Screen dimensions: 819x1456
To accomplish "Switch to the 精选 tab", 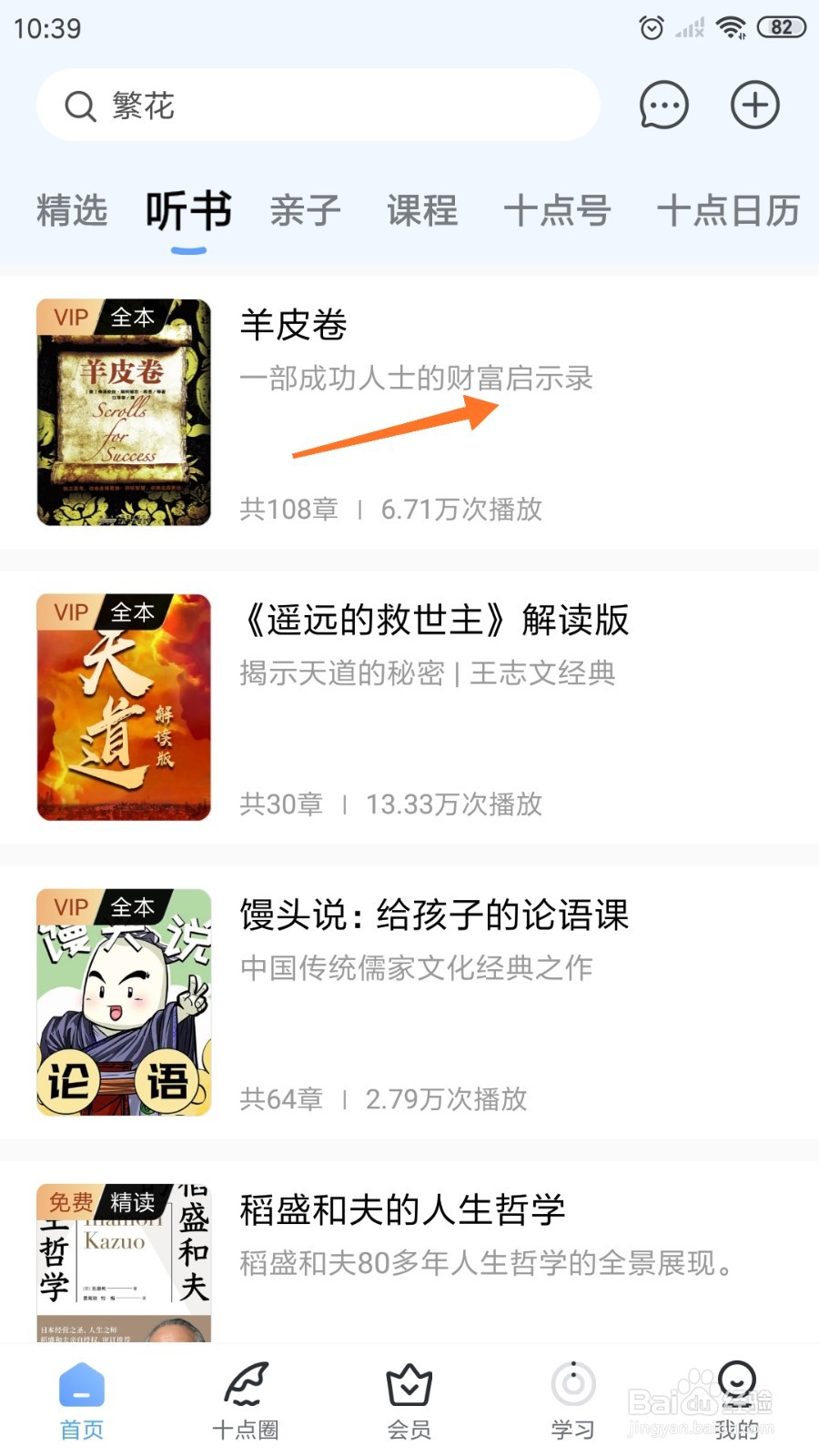I will click(x=72, y=211).
